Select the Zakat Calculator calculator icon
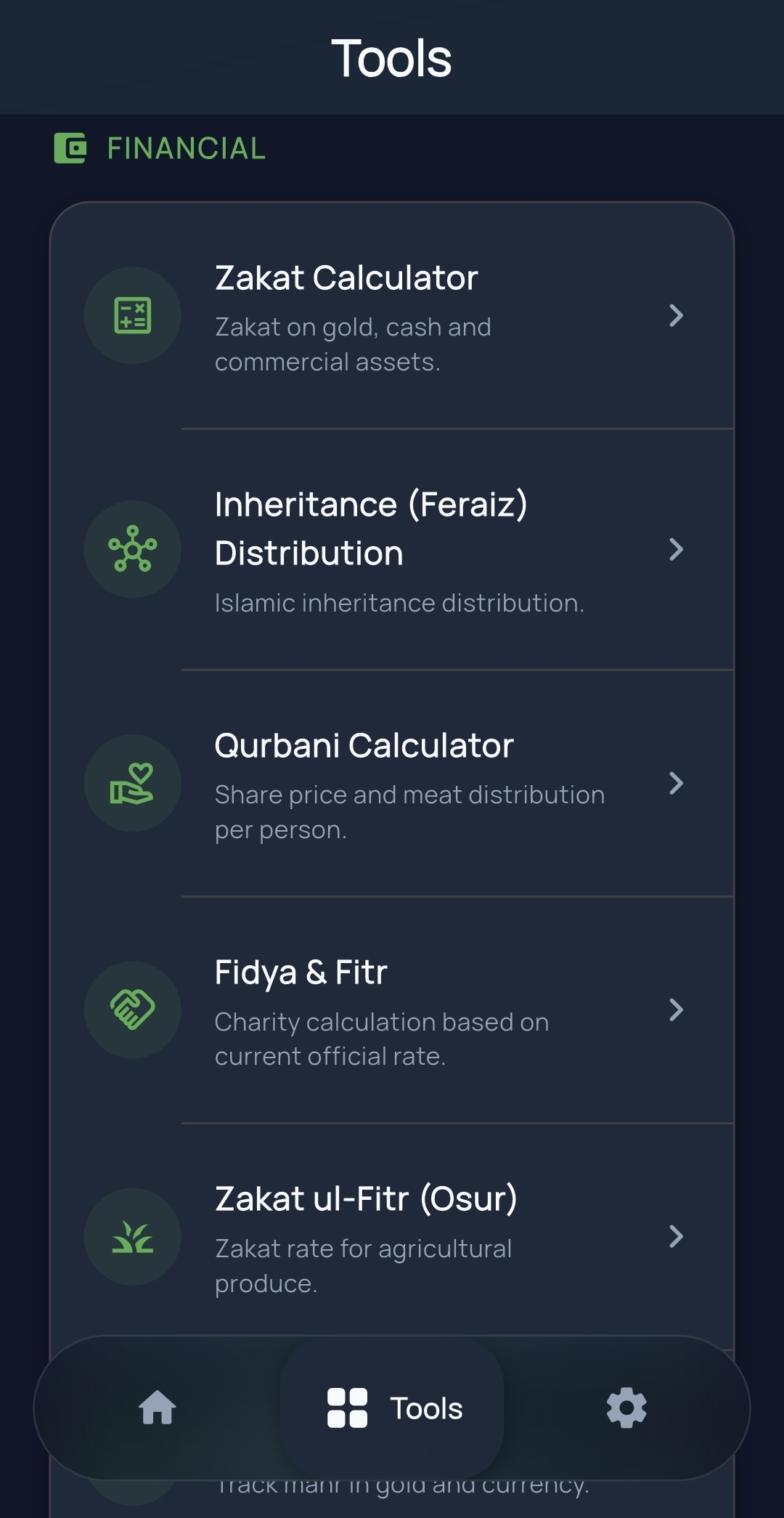The width and height of the screenshot is (784, 1518). 133,314
